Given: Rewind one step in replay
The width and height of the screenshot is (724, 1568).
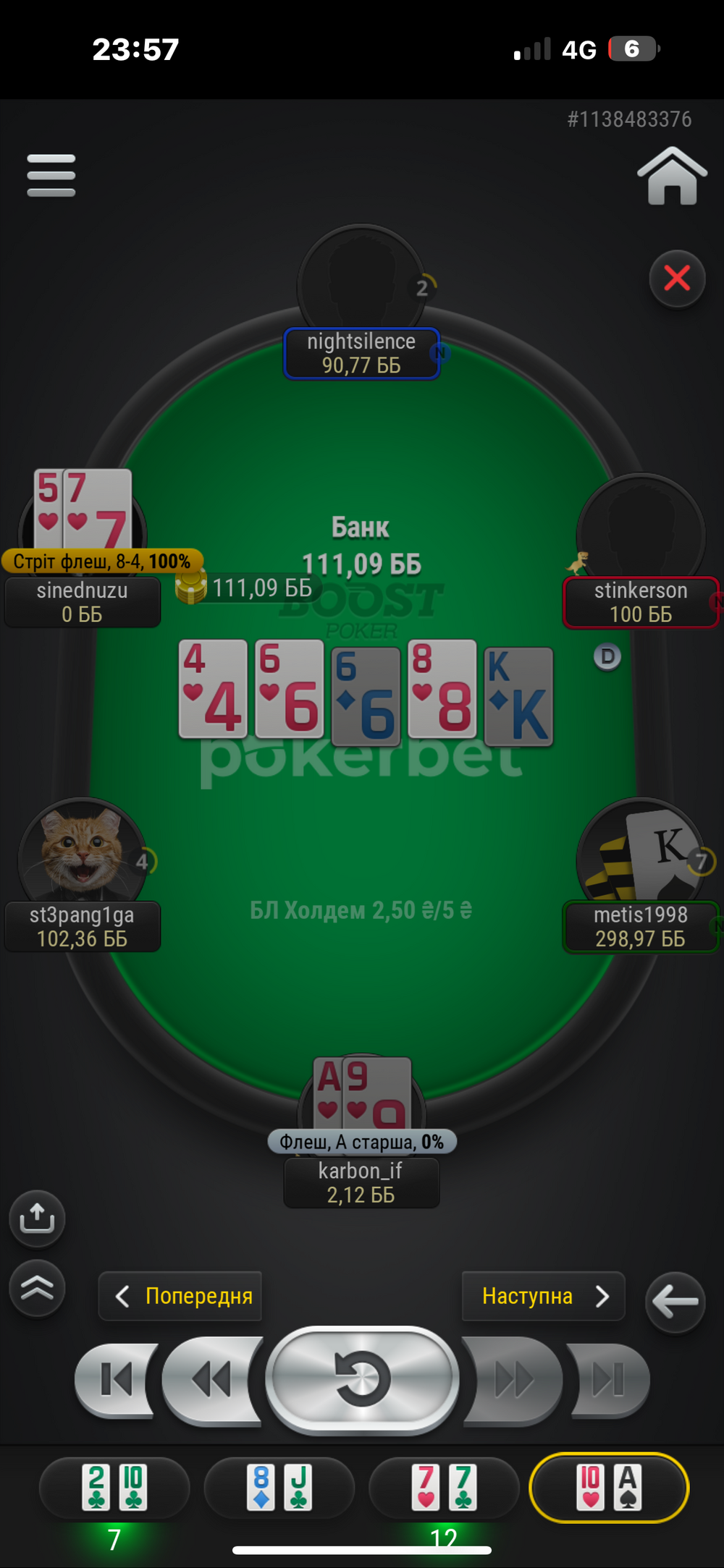Looking at the screenshot, I should point(211,1380).
